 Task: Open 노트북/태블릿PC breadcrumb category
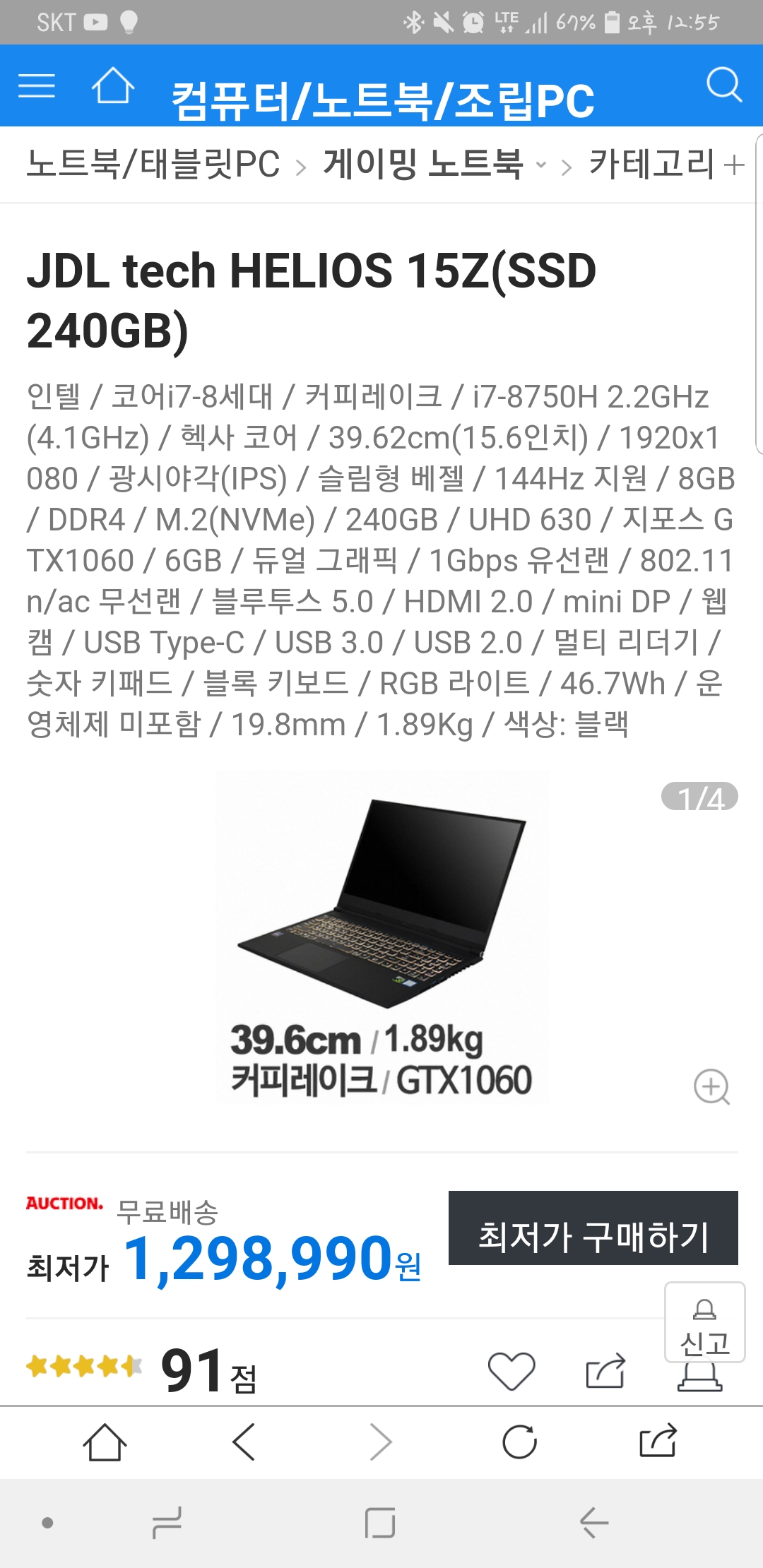point(153,165)
